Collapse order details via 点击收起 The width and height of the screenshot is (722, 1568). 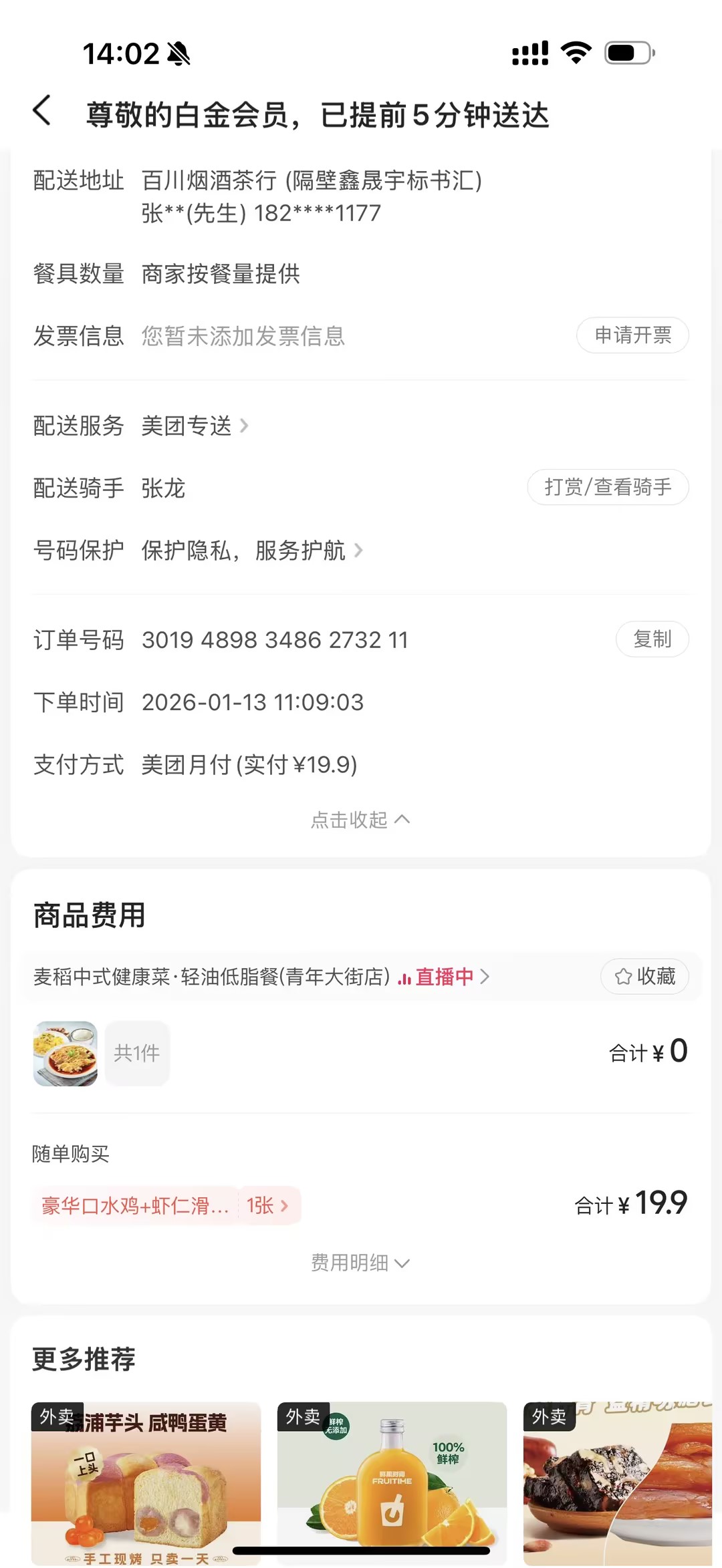[360, 820]
